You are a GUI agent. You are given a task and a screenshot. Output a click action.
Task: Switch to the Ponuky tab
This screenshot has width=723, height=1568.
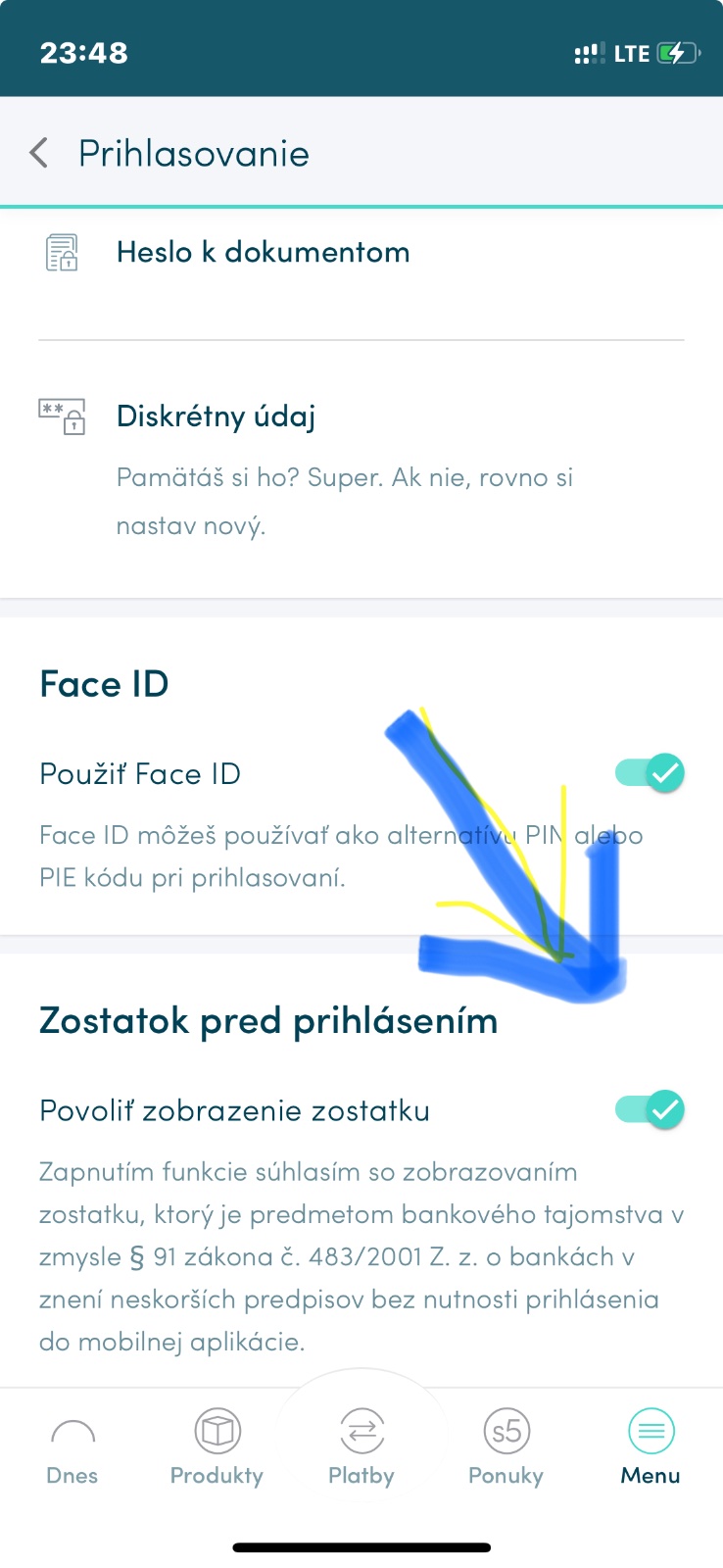click(506, 1448)
